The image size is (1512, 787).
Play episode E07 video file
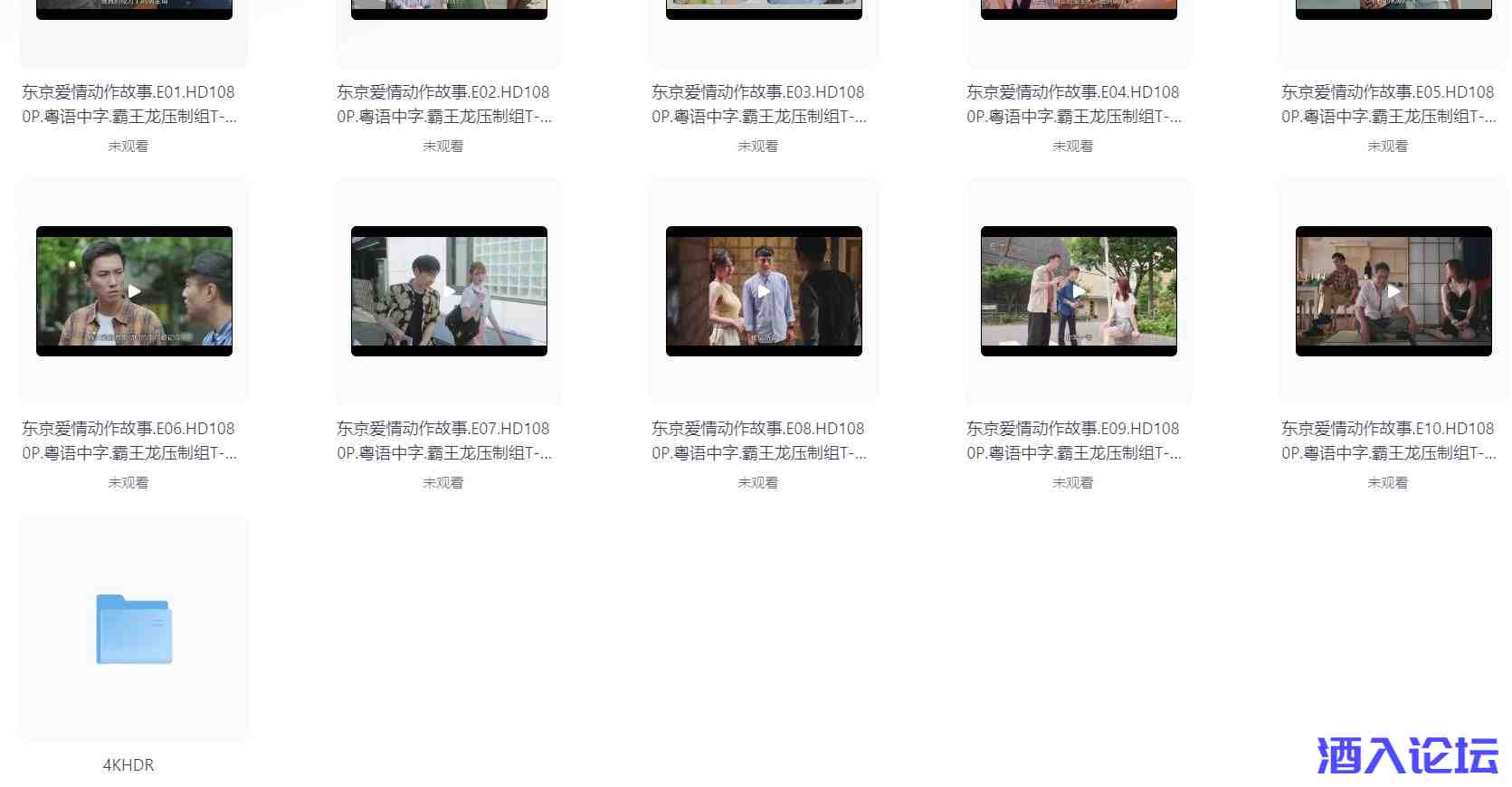click(449, 291)
